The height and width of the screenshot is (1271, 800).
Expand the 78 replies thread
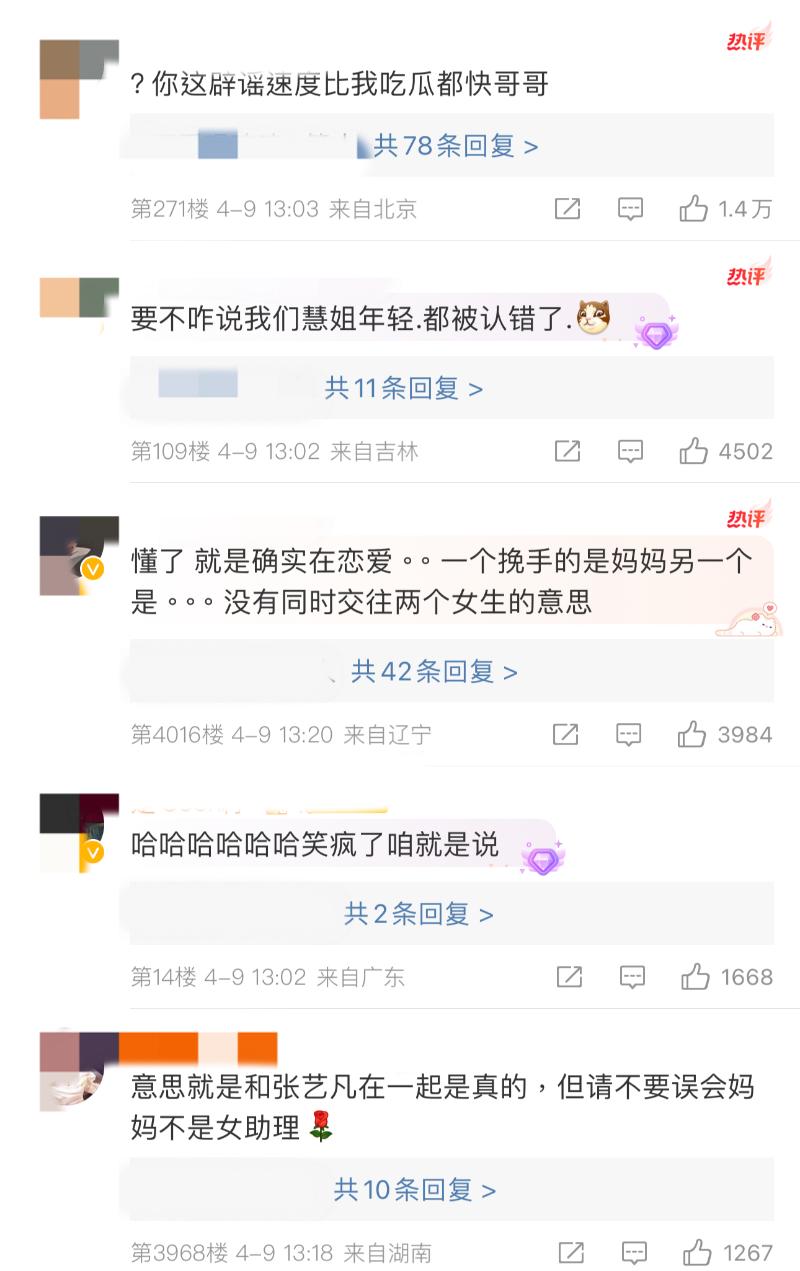(x=455, y=146)
